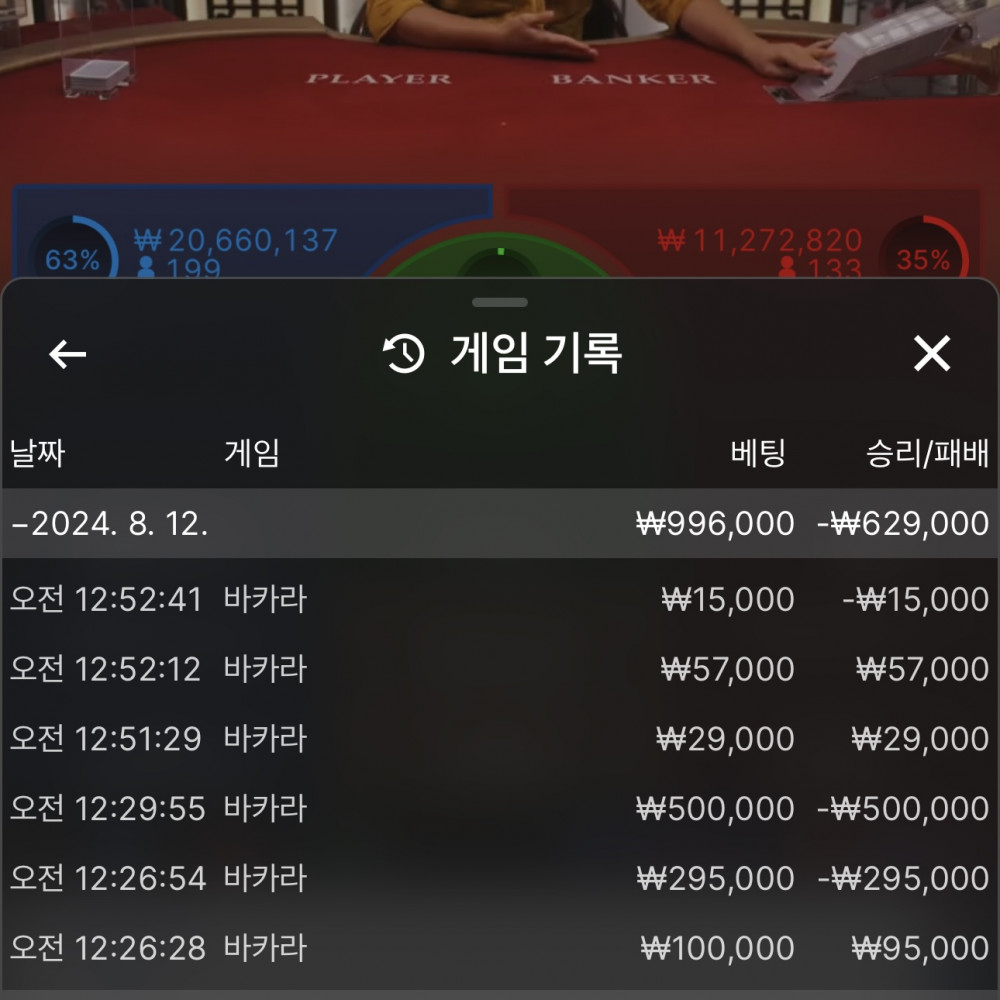1000x1000 pixels.
Task: View details of the 오전 12:51:29 game
Action: 500,739
